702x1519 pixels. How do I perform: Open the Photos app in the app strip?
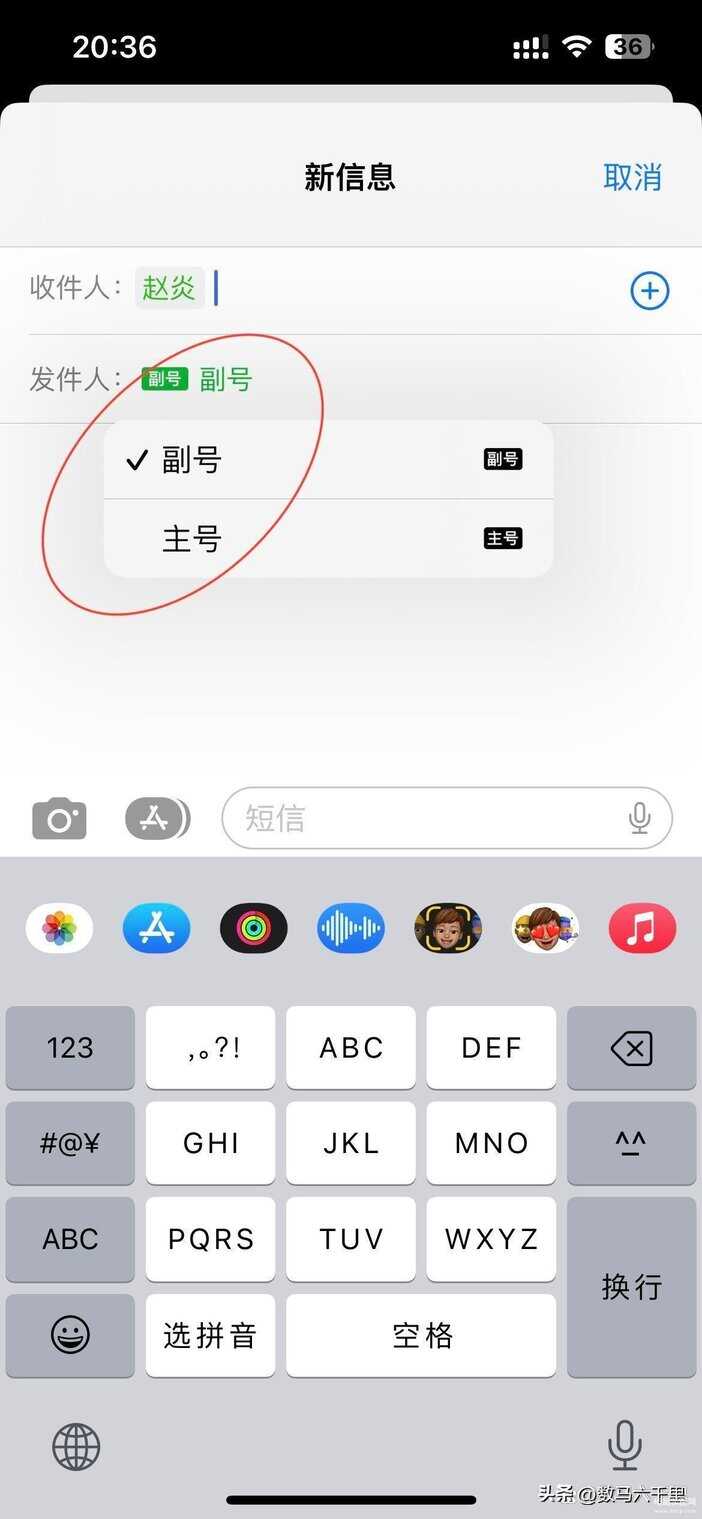[59, 928]
